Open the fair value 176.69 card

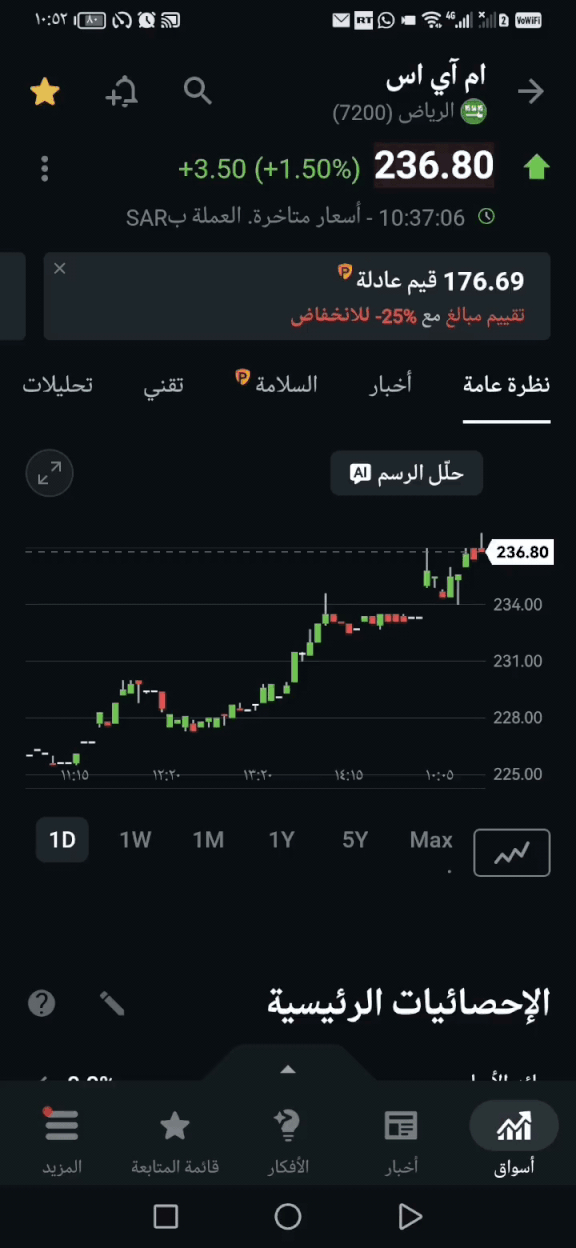(297, 296)
